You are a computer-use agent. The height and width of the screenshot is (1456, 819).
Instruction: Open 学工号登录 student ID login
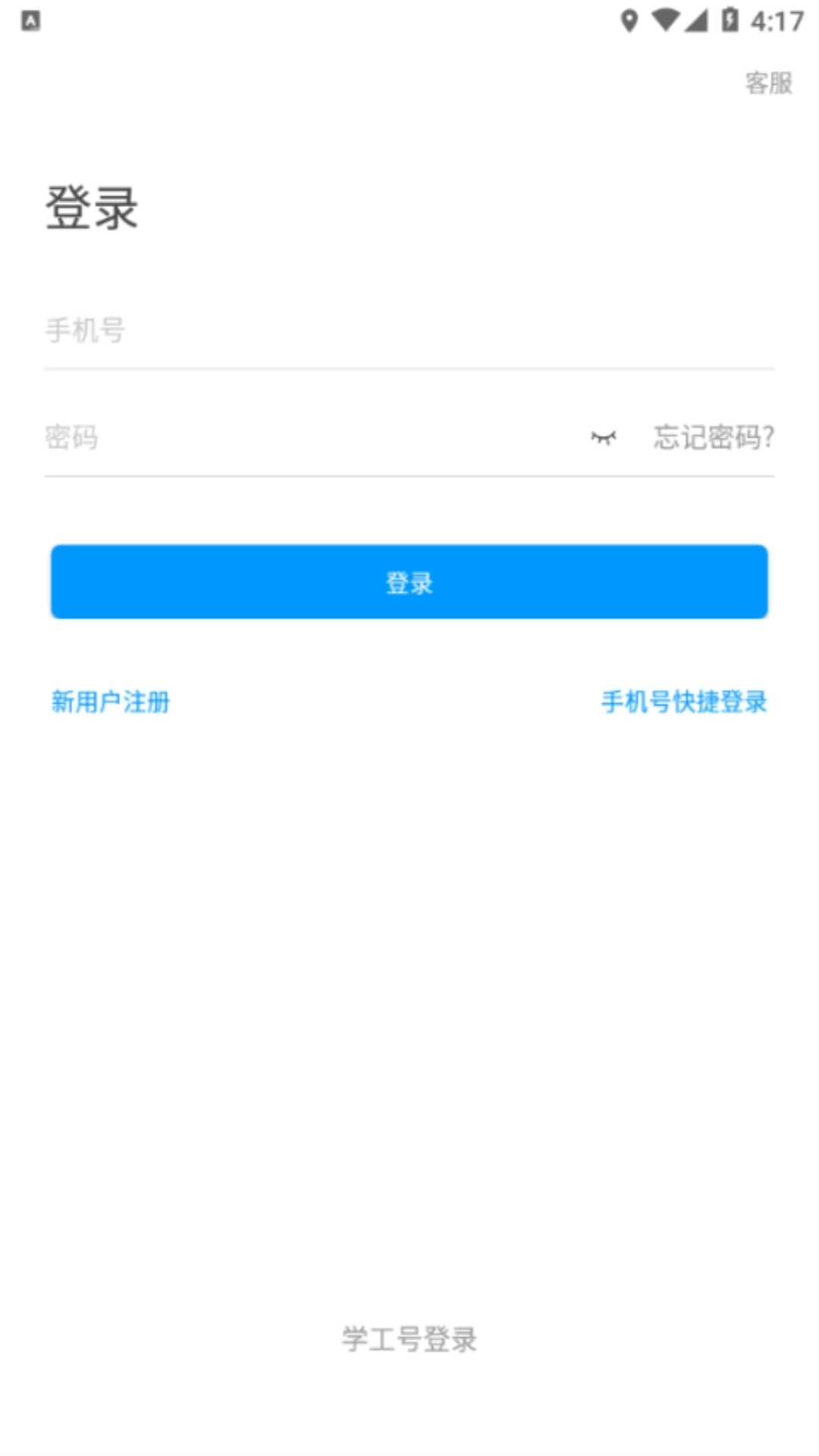click(409, 1340)
